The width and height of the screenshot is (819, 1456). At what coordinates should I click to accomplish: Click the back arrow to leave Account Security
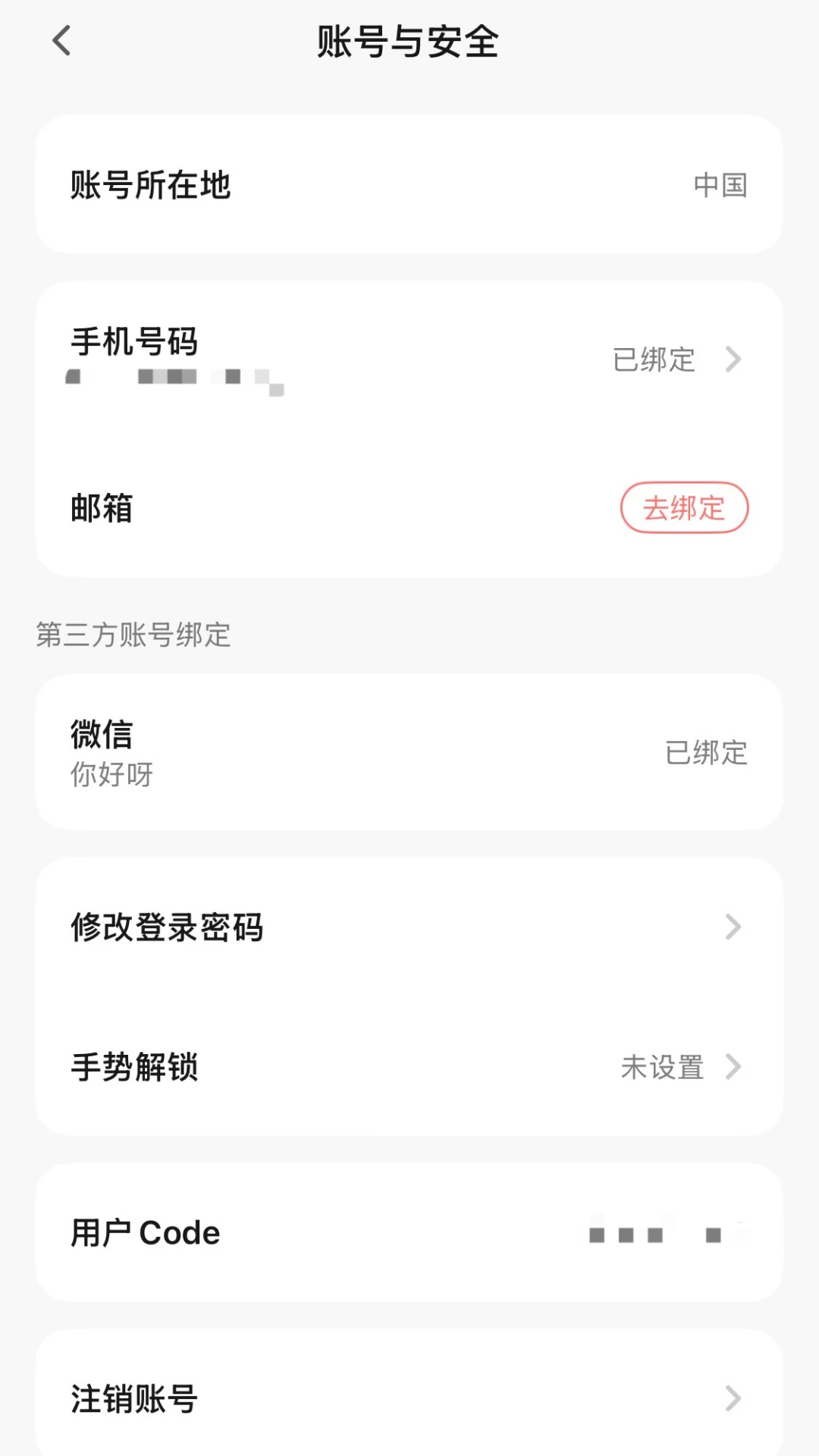click(x=61, y=39)
